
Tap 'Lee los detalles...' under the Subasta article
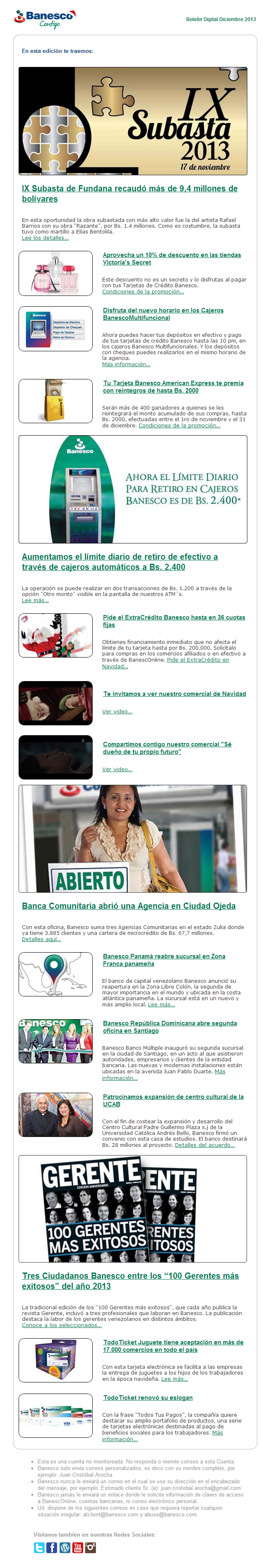45,238
